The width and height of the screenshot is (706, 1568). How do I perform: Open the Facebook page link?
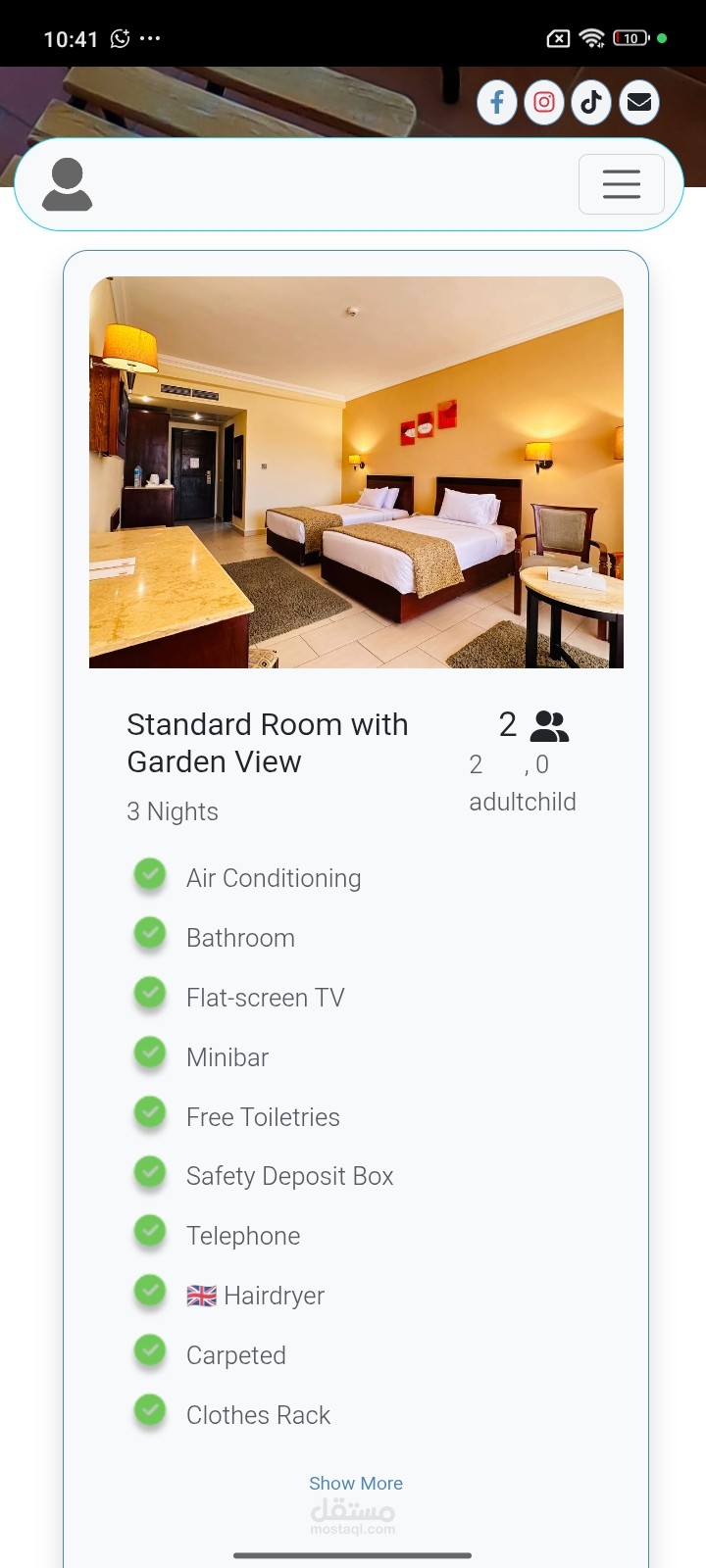pyautogui.click(x=497, y=102)
